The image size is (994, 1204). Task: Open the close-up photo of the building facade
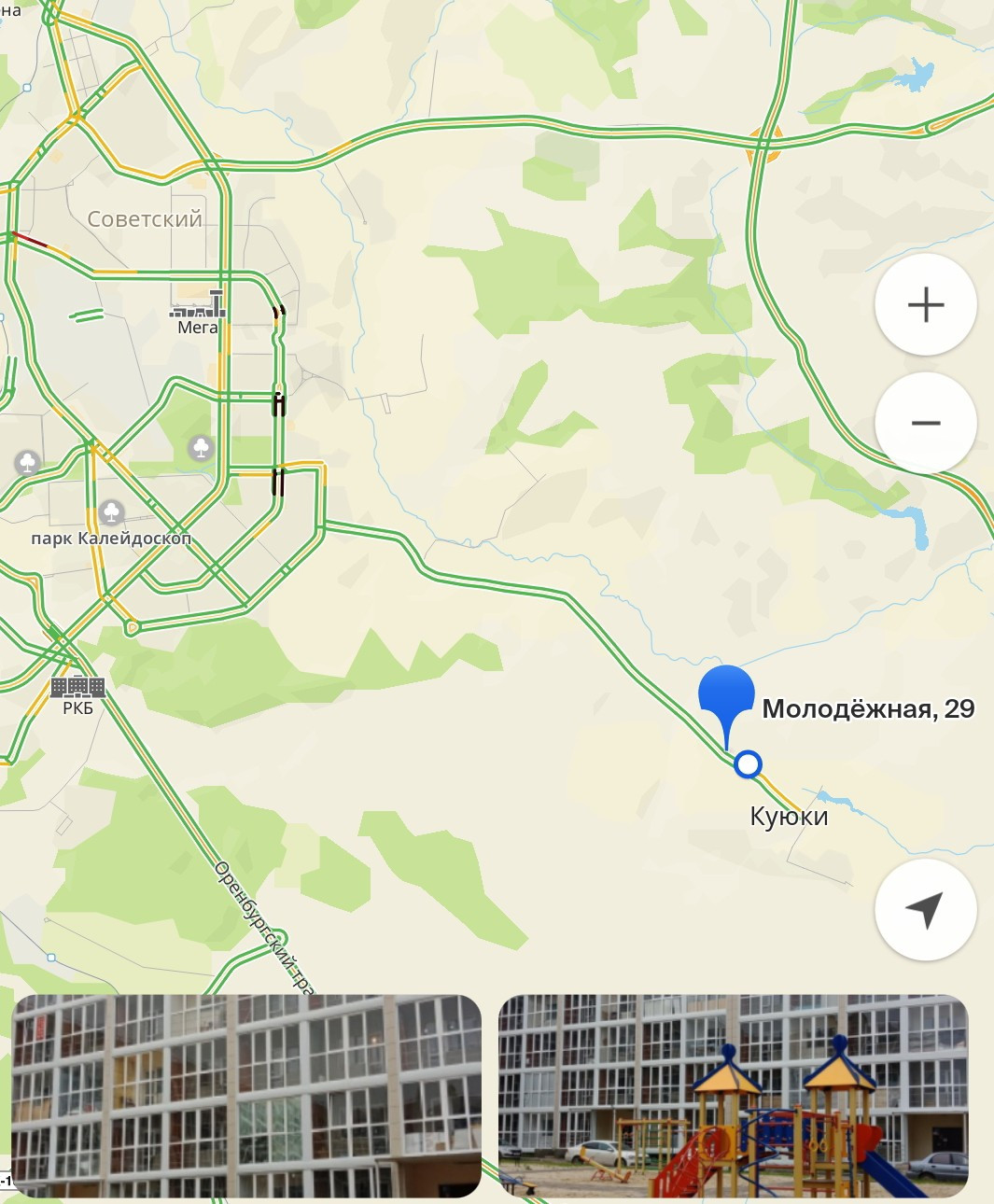[x=246, y=1096]
